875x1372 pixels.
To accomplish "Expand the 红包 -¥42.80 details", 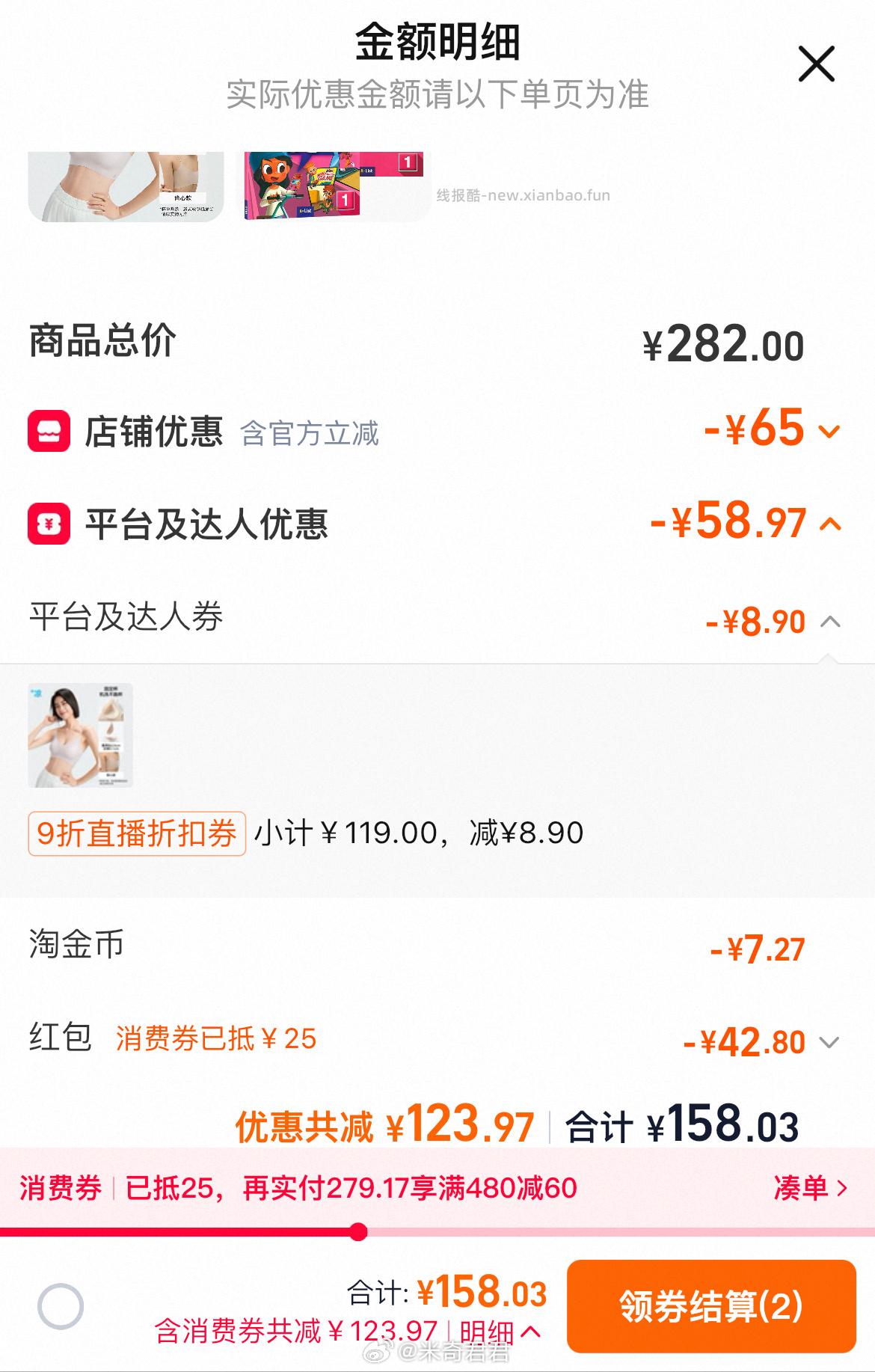I will pyautogui.click(x=827, y=1041).
